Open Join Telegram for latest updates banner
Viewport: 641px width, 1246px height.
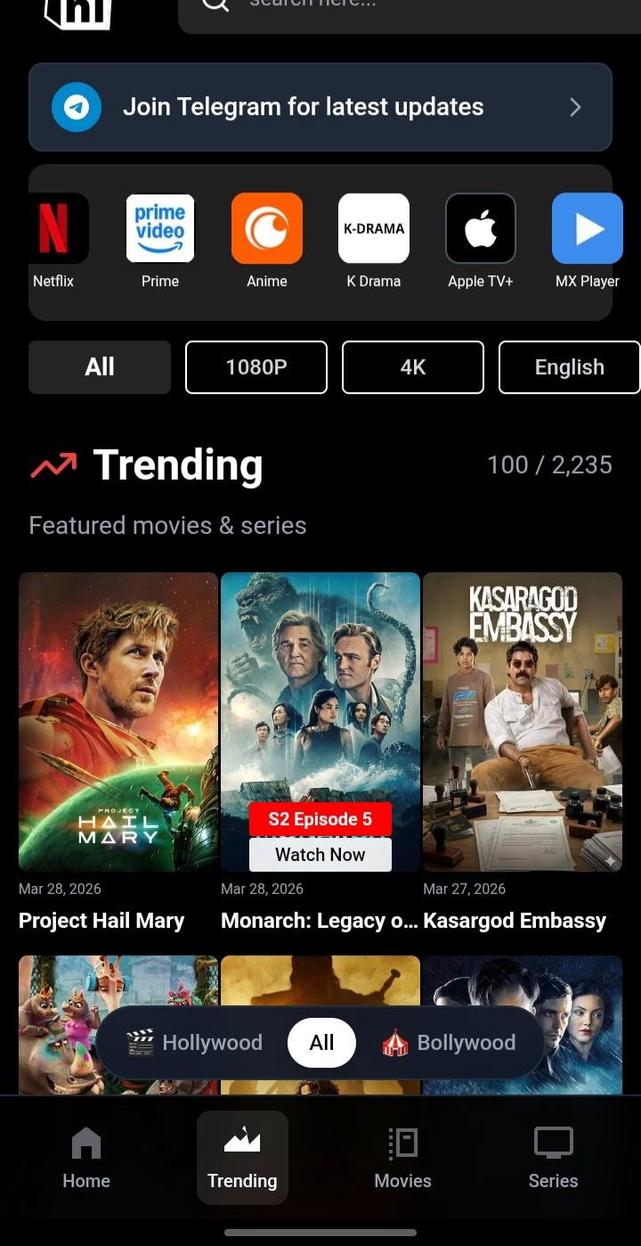click(x=320, y=107)
